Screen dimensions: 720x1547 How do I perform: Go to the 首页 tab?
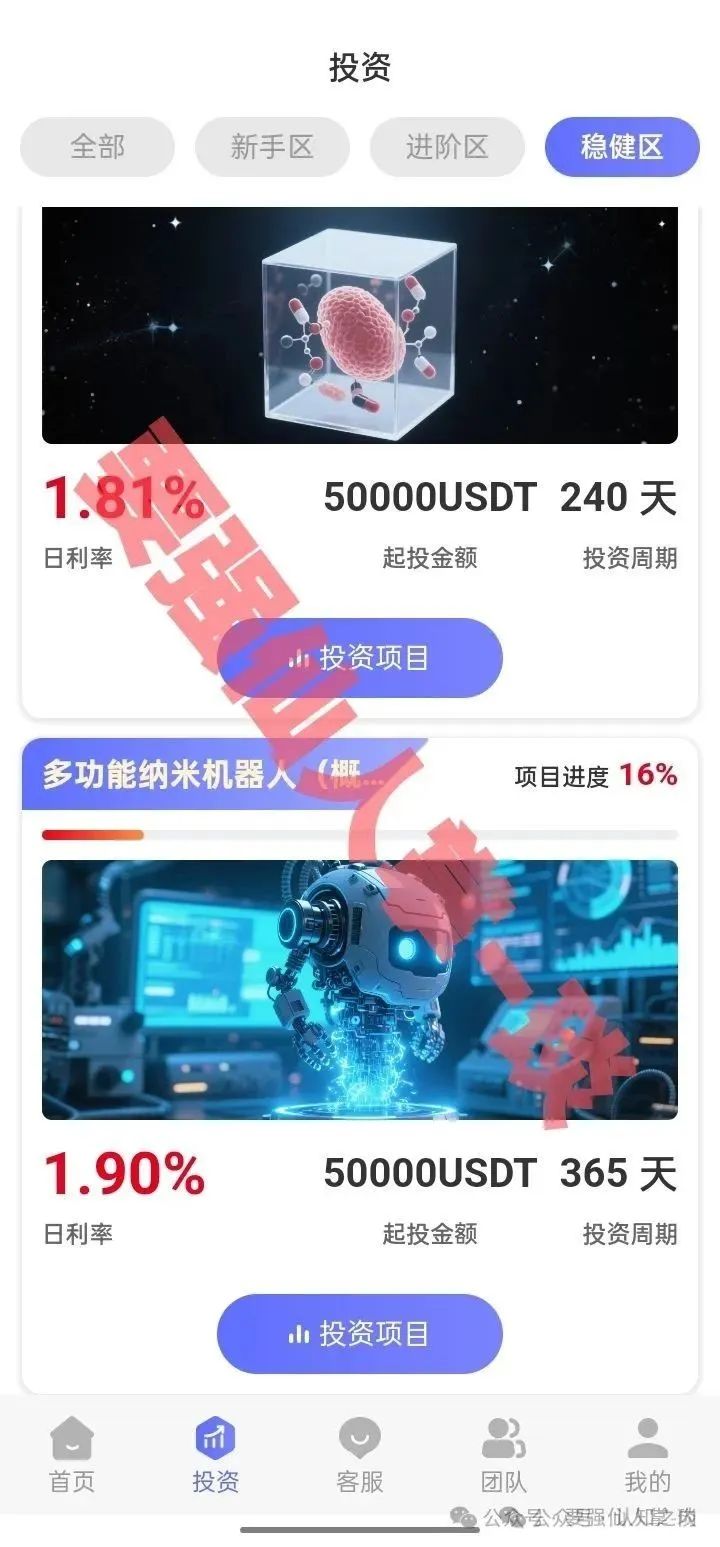click(x=72, y=1456)
